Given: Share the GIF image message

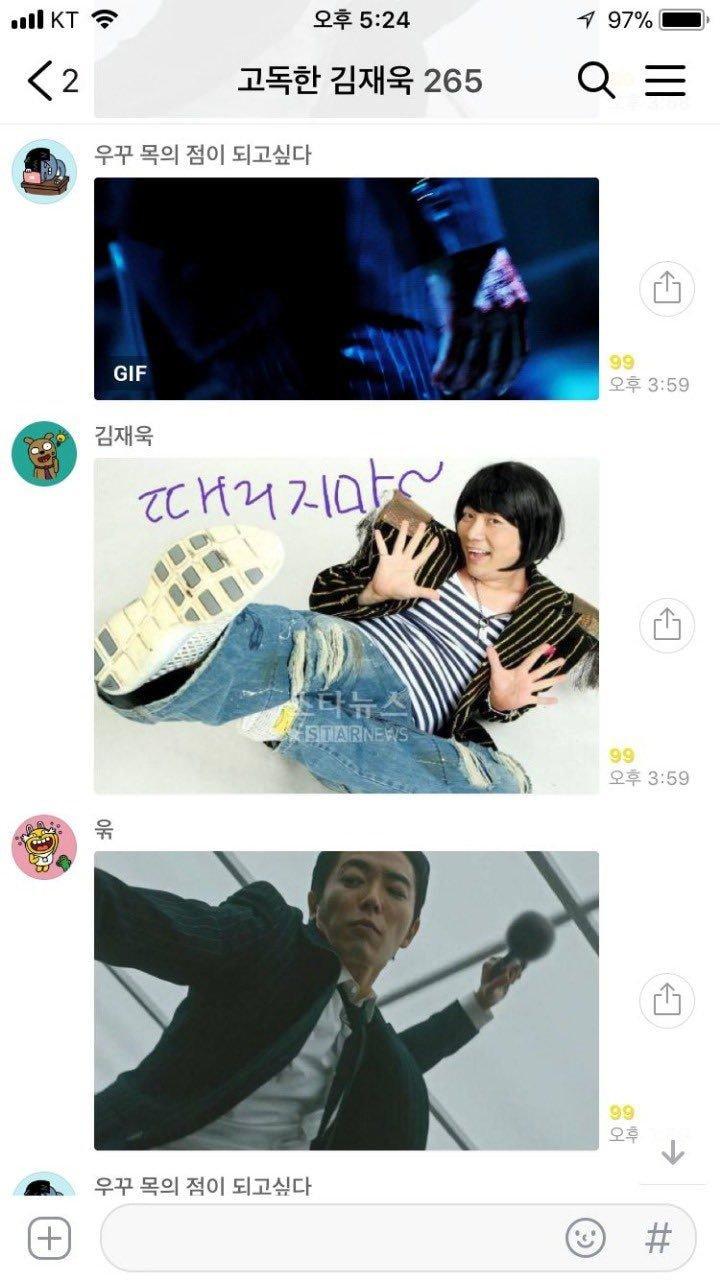Looking at the screenshot, I should point(666,289).
